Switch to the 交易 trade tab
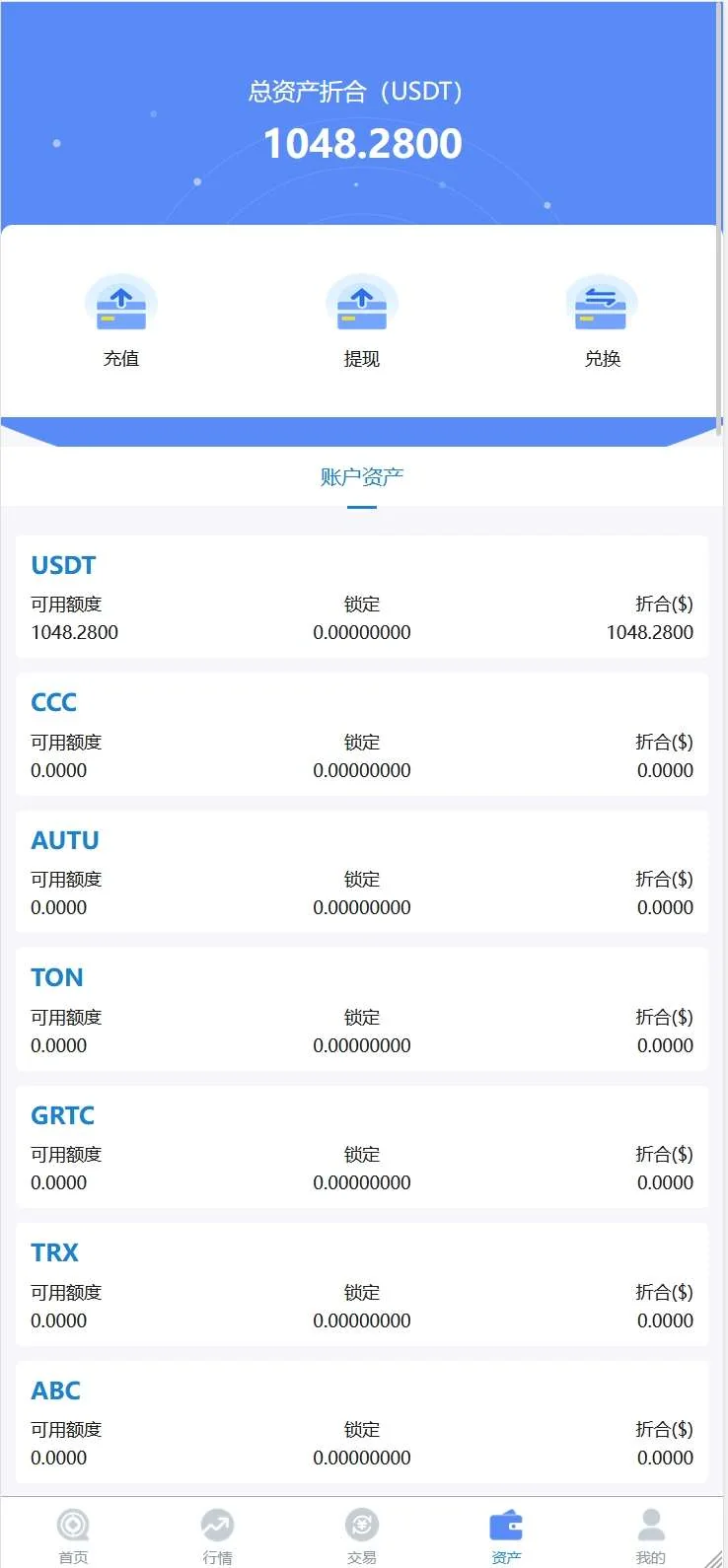 362,1535
